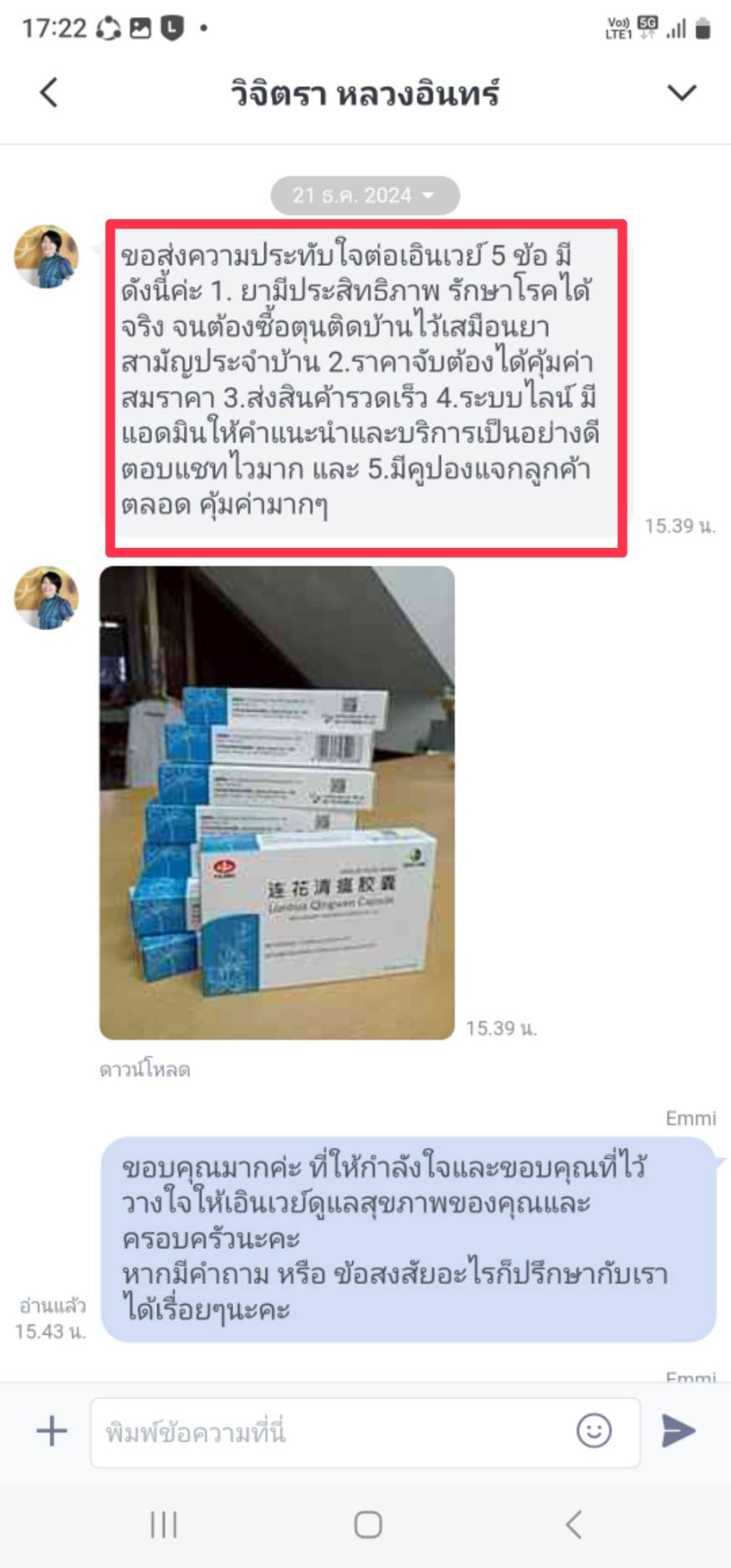Focus the พิมพ์ข้อความที่นี่ message field
The height and width of the screenshot is (1568, 731).
click(x=335, y=1432)
